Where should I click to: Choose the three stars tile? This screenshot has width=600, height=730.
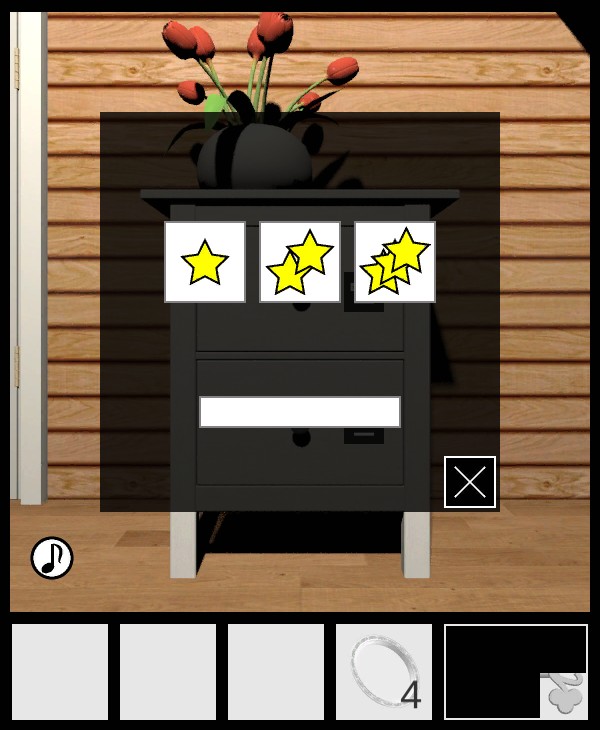coord(395,262)
